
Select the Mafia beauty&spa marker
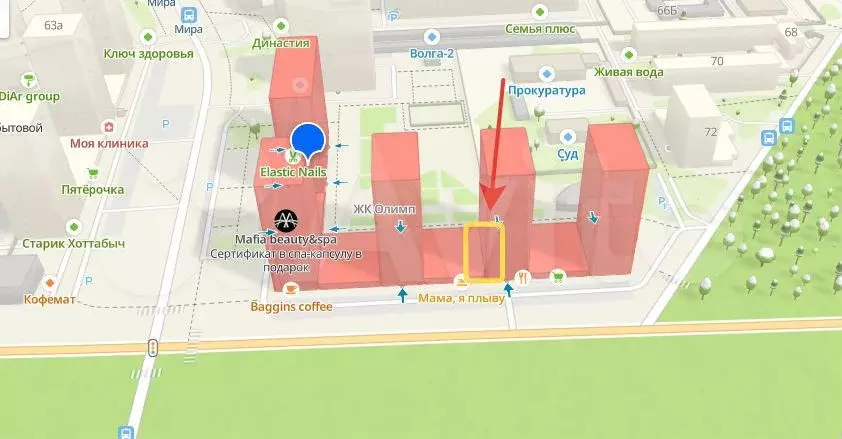[286, 220]
